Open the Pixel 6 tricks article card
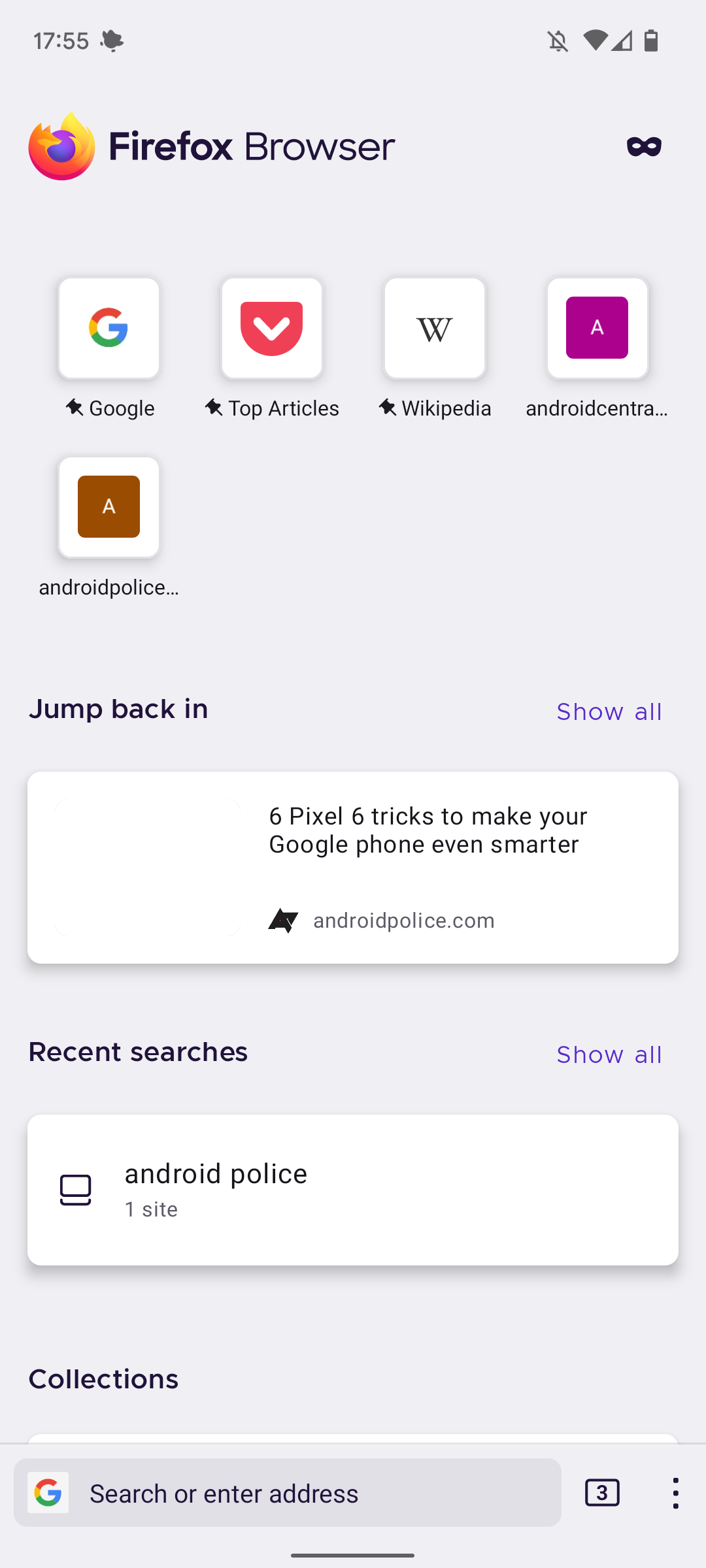 [353, 868]
